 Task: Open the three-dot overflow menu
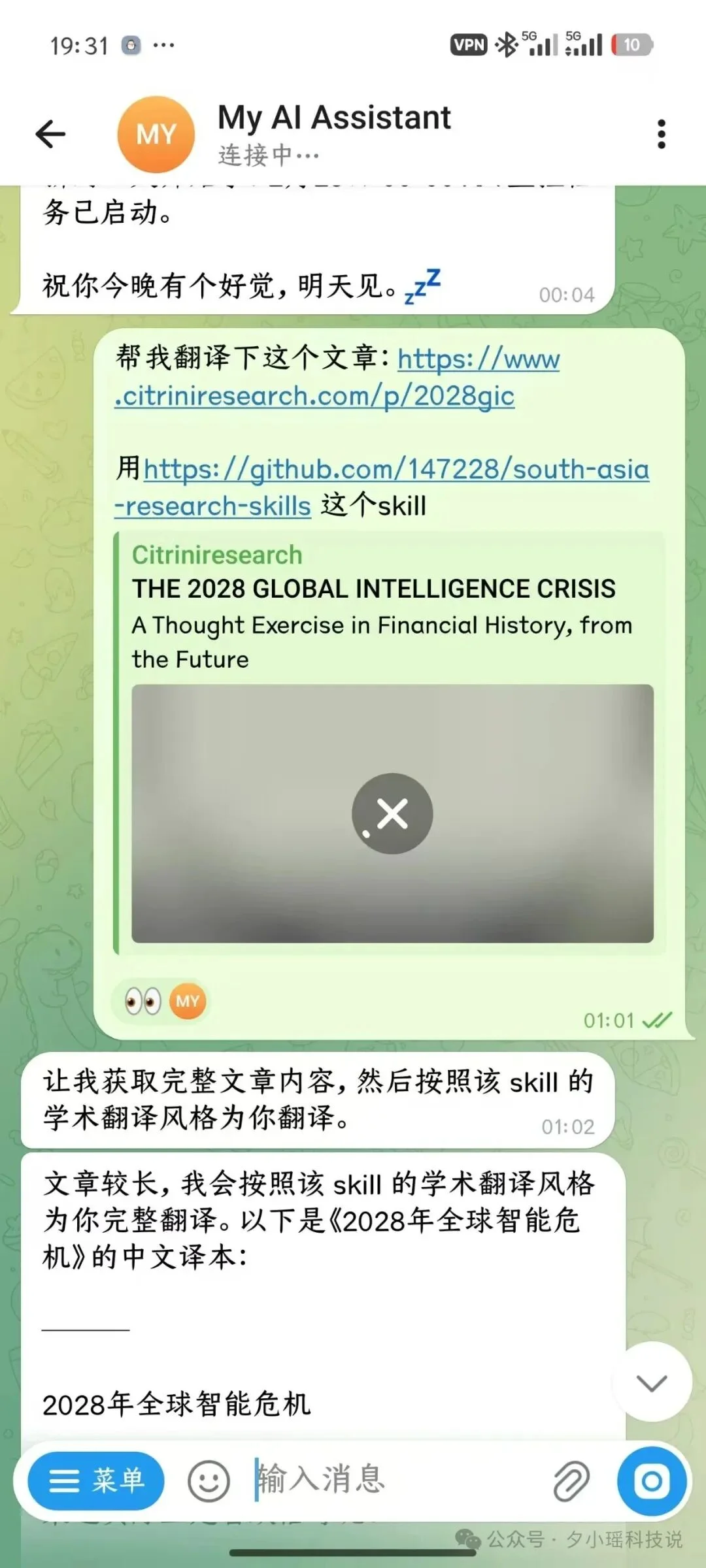point(664,133)
